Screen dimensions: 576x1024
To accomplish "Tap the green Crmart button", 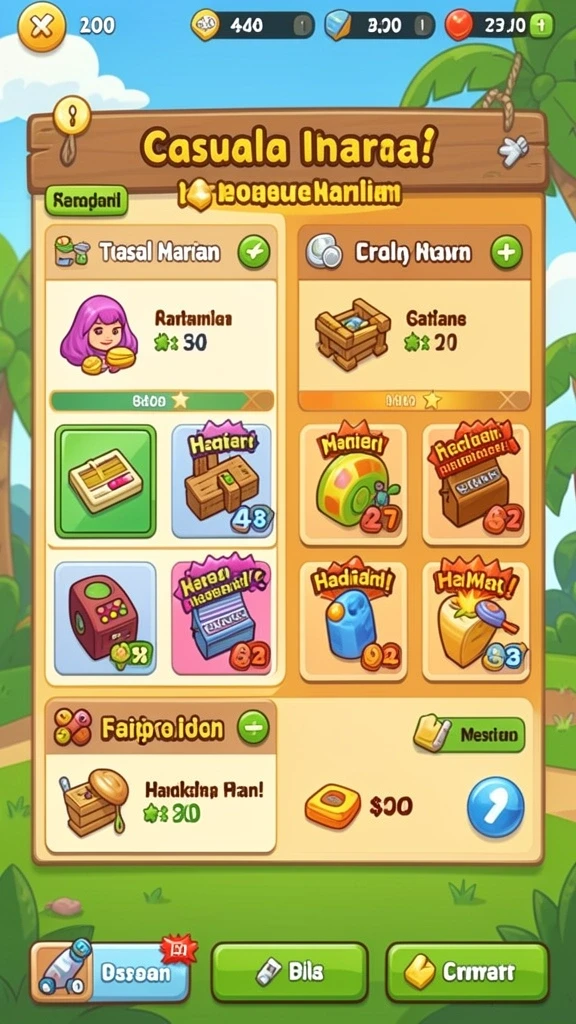I will (468, 972).
